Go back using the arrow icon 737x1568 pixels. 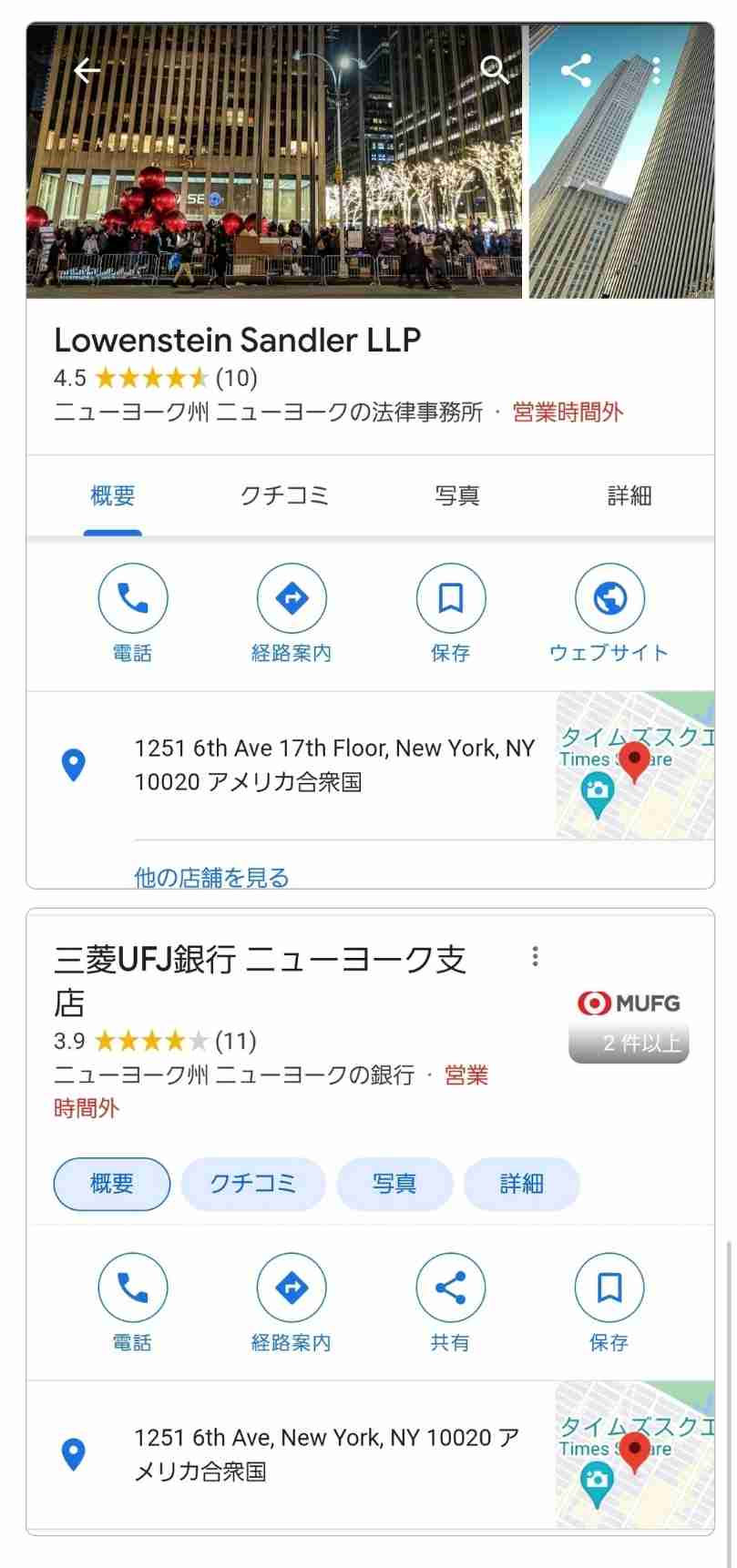pos(87,70)
